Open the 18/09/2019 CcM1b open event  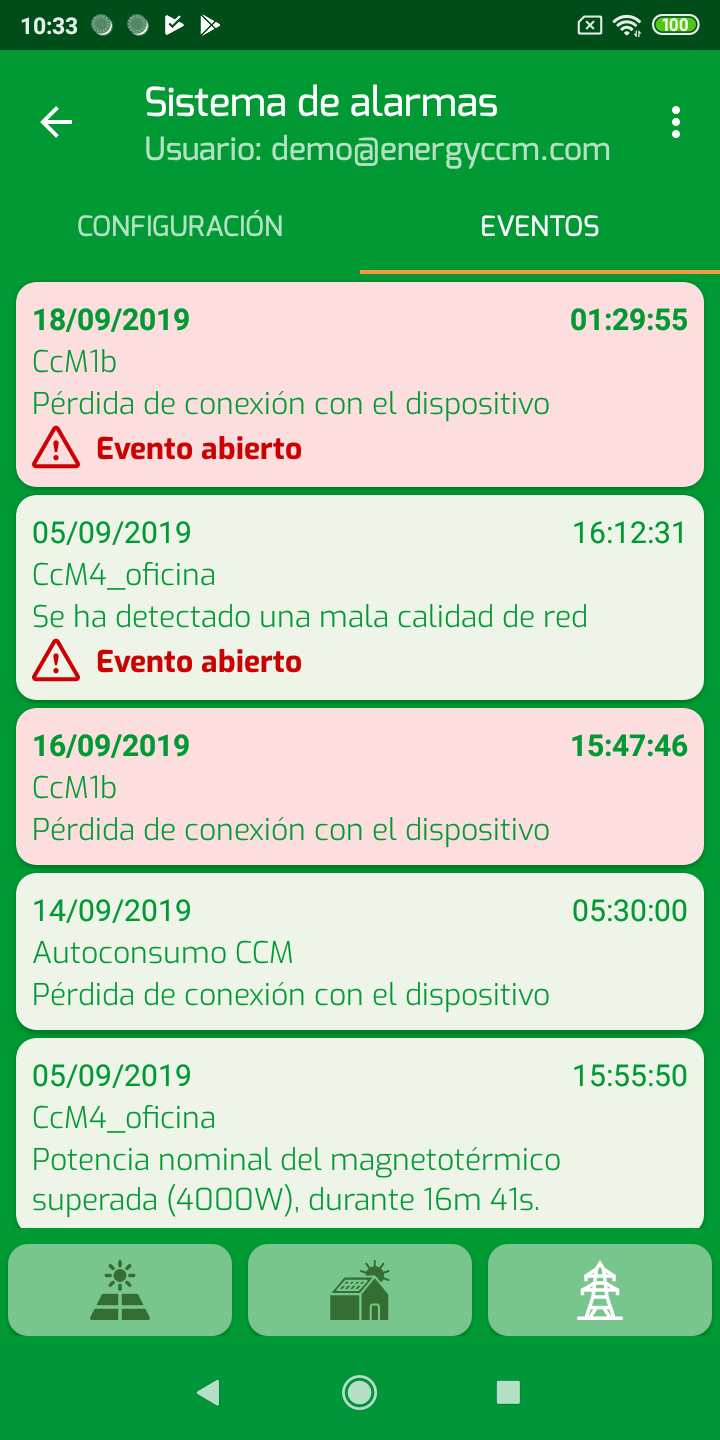[x=360, y=384]
